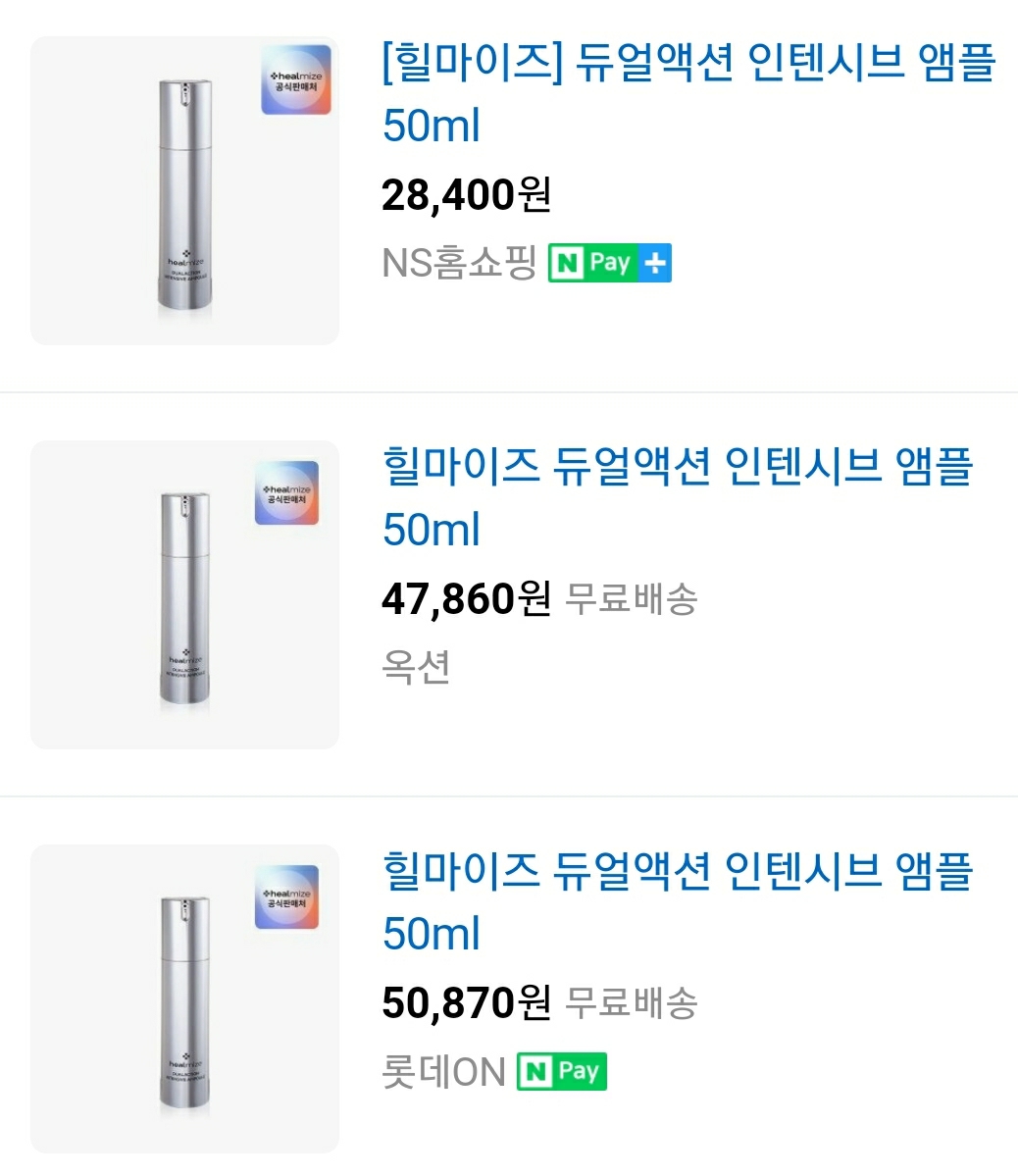Tap the product image of the 28,400원 listing
The width and height of the screenshot is (1018, 1176).
click(x=184, y=191)
